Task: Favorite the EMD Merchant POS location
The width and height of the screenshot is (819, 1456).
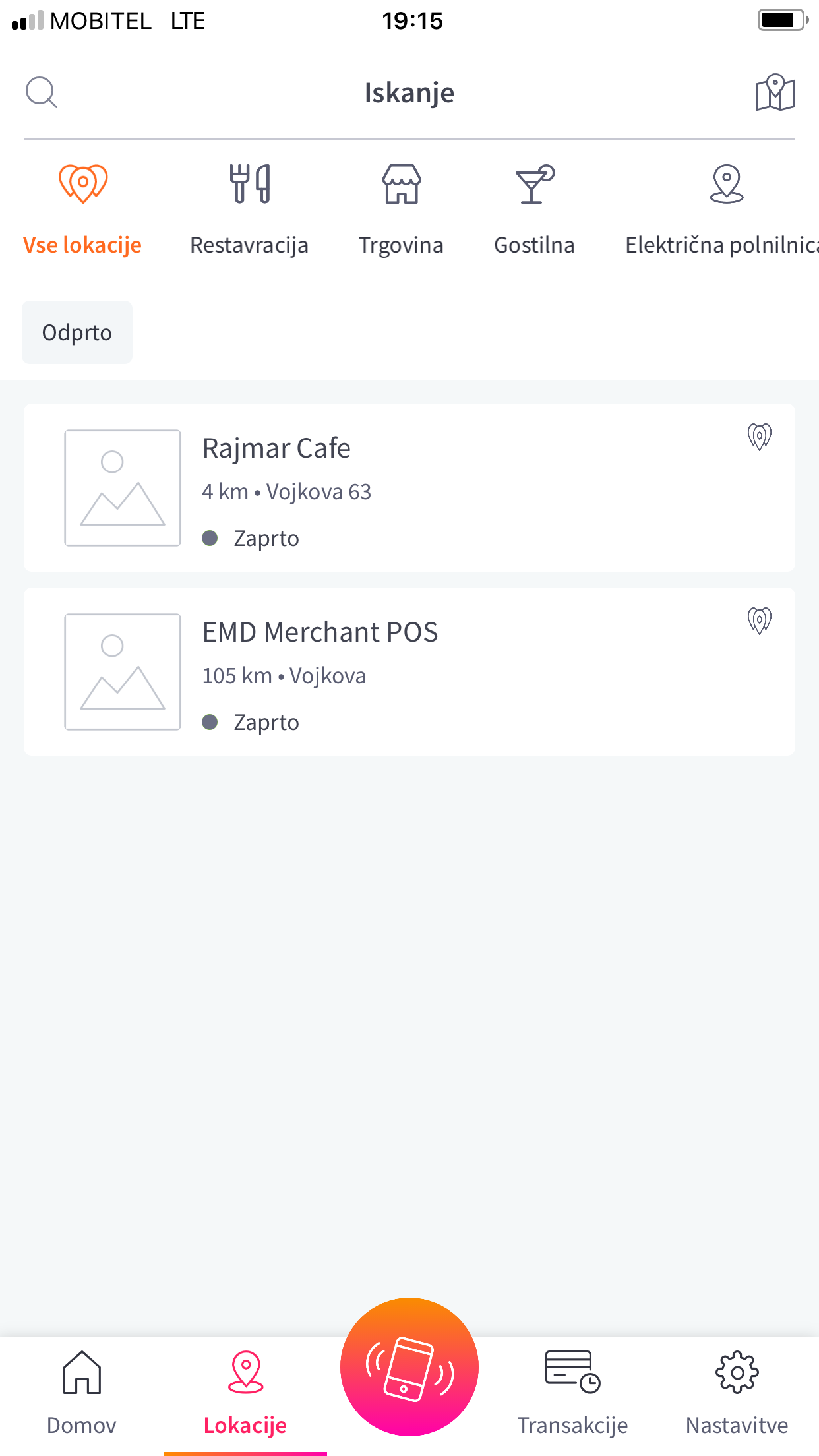Action: [x=759, y=619]
